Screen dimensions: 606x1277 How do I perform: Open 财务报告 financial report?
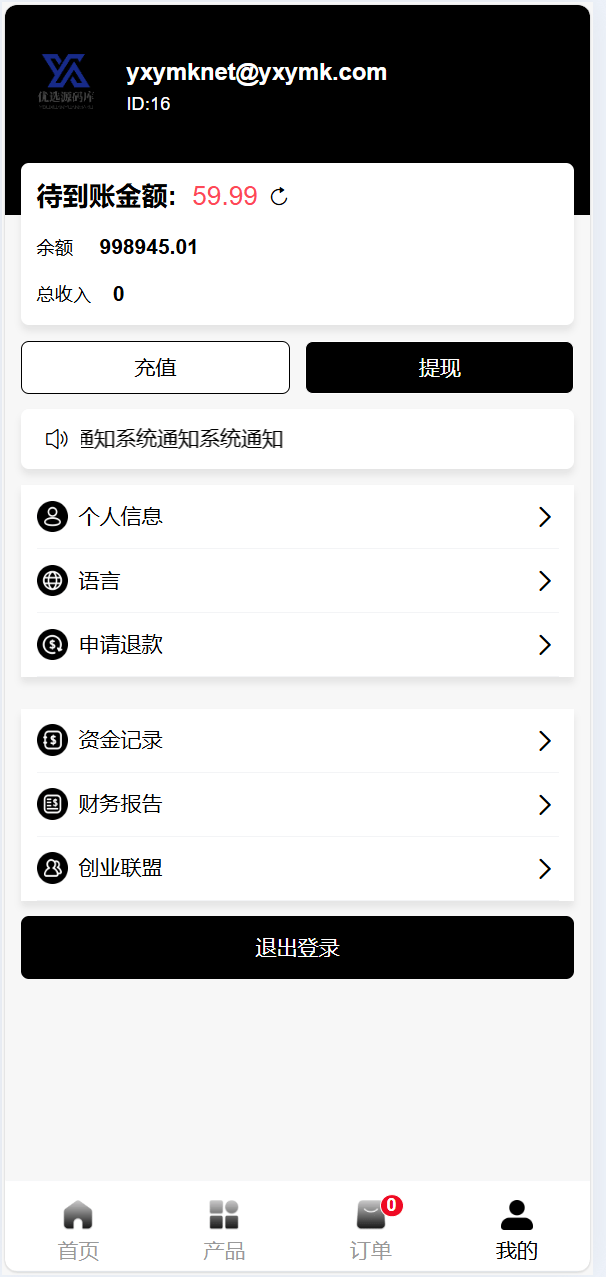click(x=297, y=805)
